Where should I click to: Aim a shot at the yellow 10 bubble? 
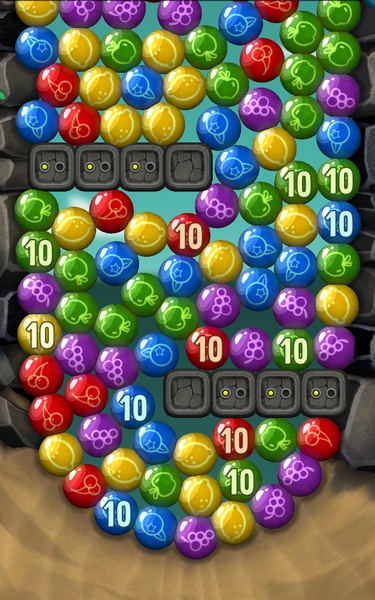pyautogui.click(x=40, y=335)
